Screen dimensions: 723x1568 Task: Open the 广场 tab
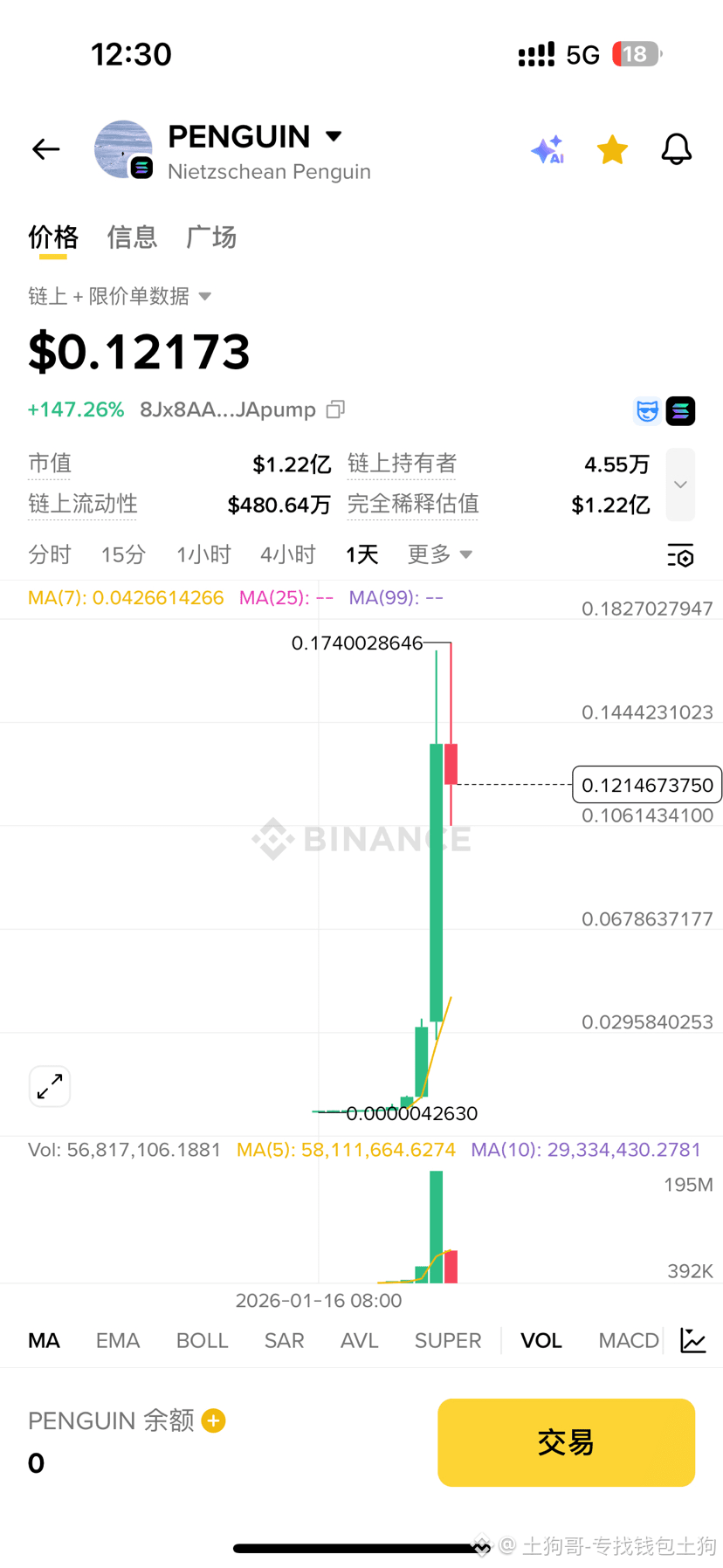point(210,237)
